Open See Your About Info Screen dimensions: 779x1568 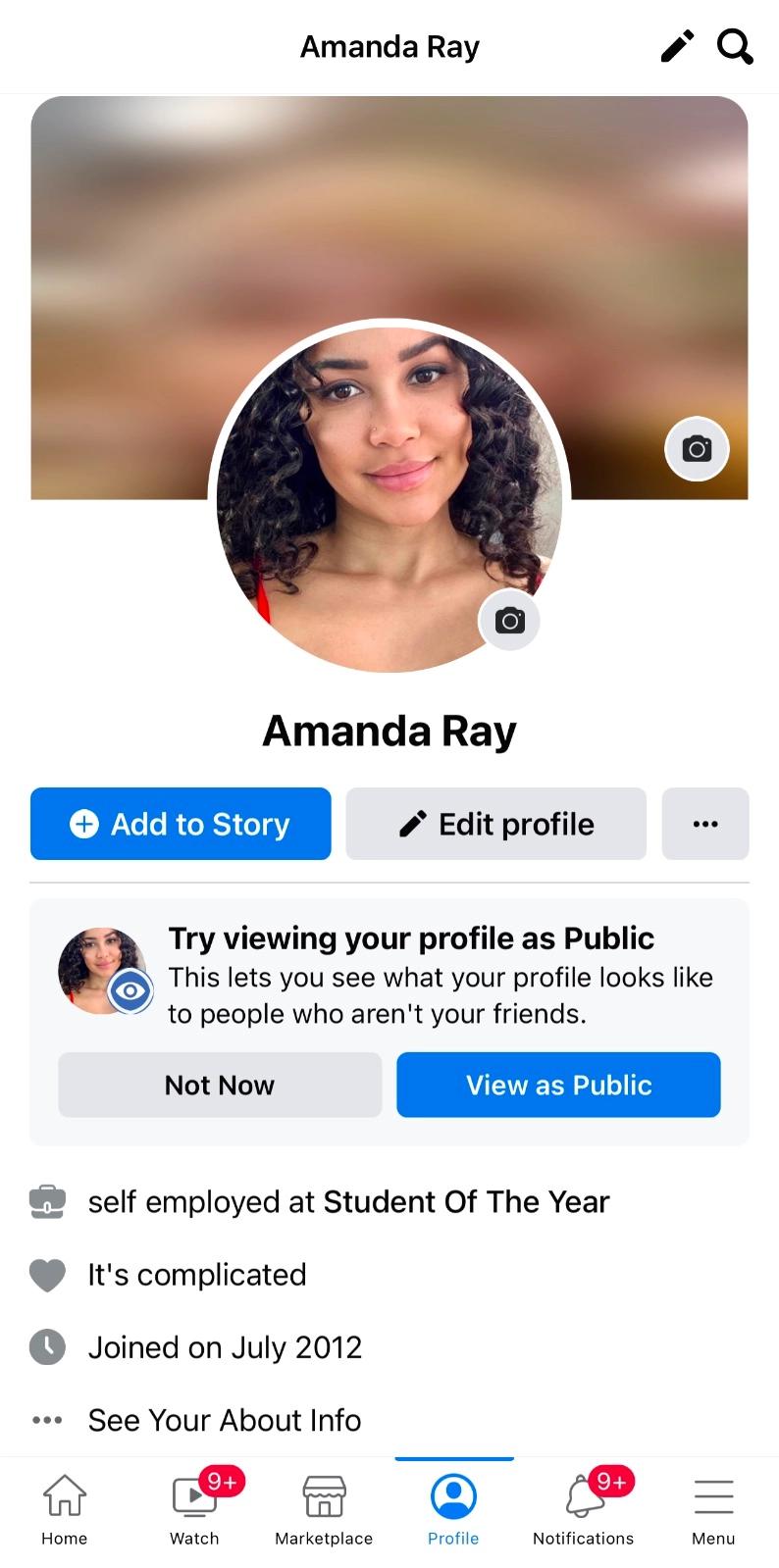pyautogui.click(x=225, y=1420)
